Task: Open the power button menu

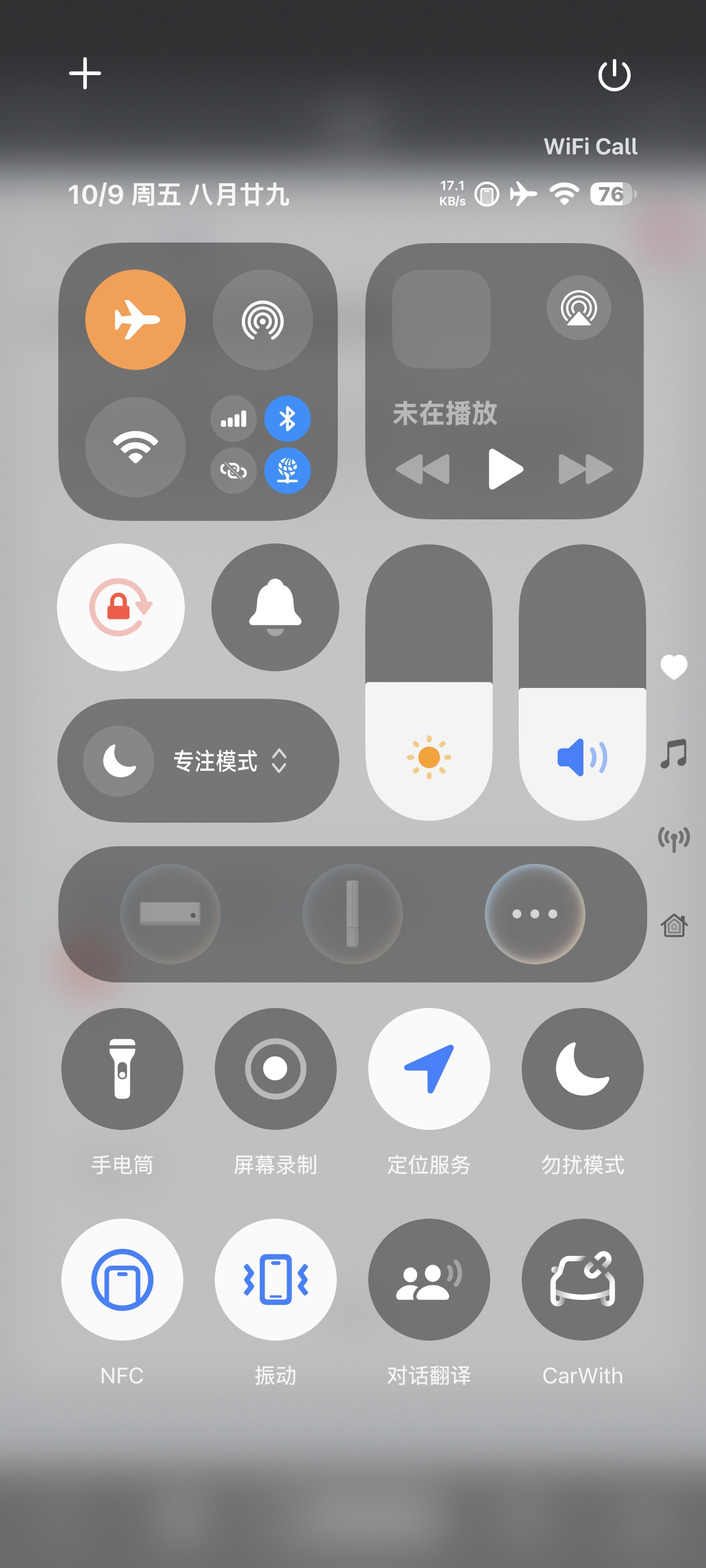Action: (614, 74)
